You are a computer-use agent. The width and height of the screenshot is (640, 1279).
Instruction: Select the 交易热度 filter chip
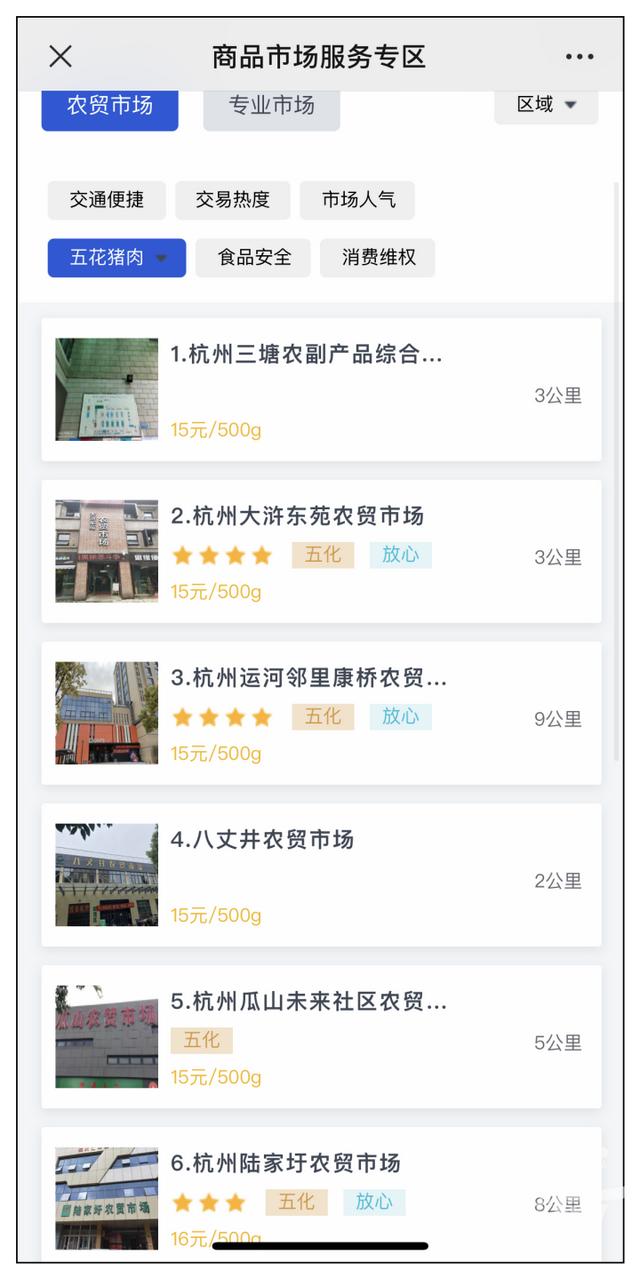point(232,200)
